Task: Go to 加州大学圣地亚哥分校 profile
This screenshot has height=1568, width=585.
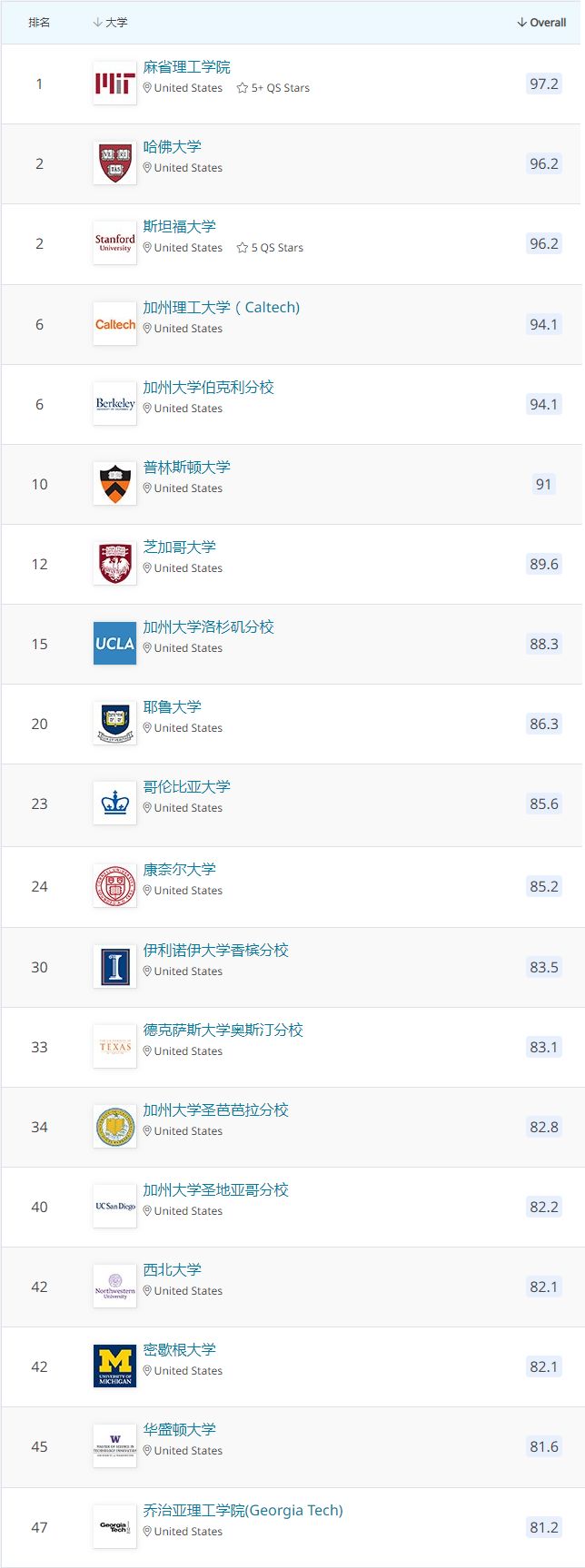Action: click(x=215, y=1190)
